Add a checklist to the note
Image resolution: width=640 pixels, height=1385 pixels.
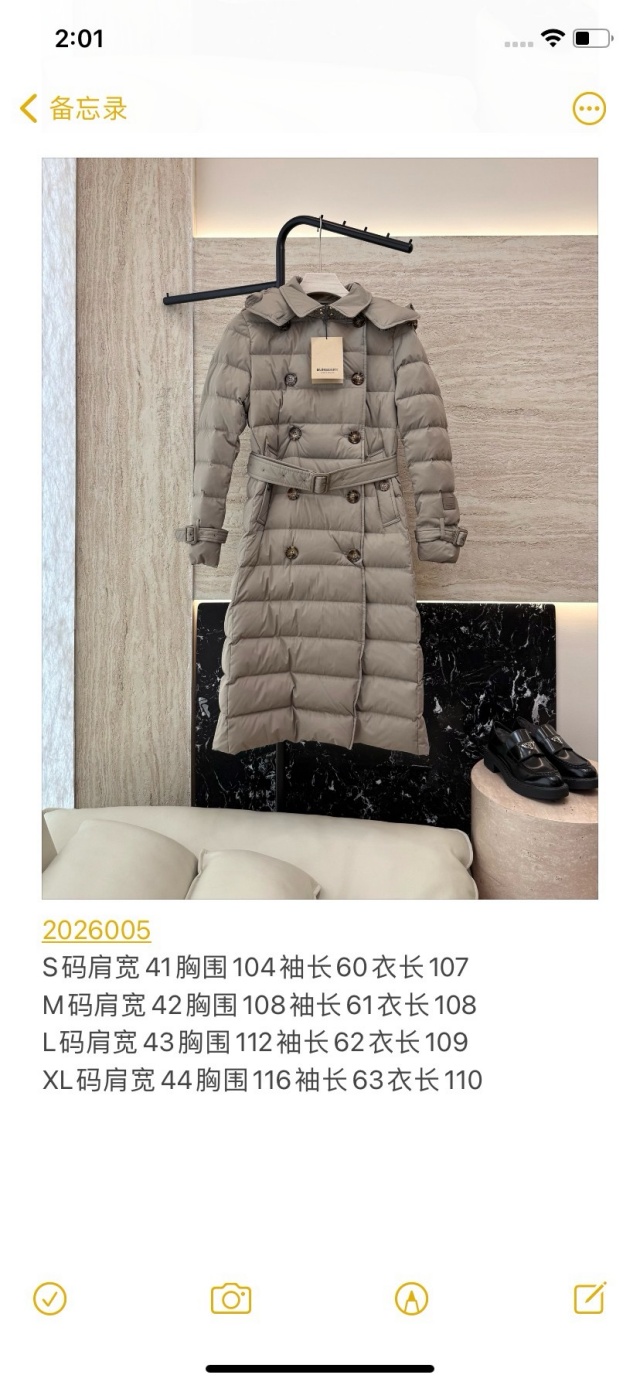[x=50, y=1298]
